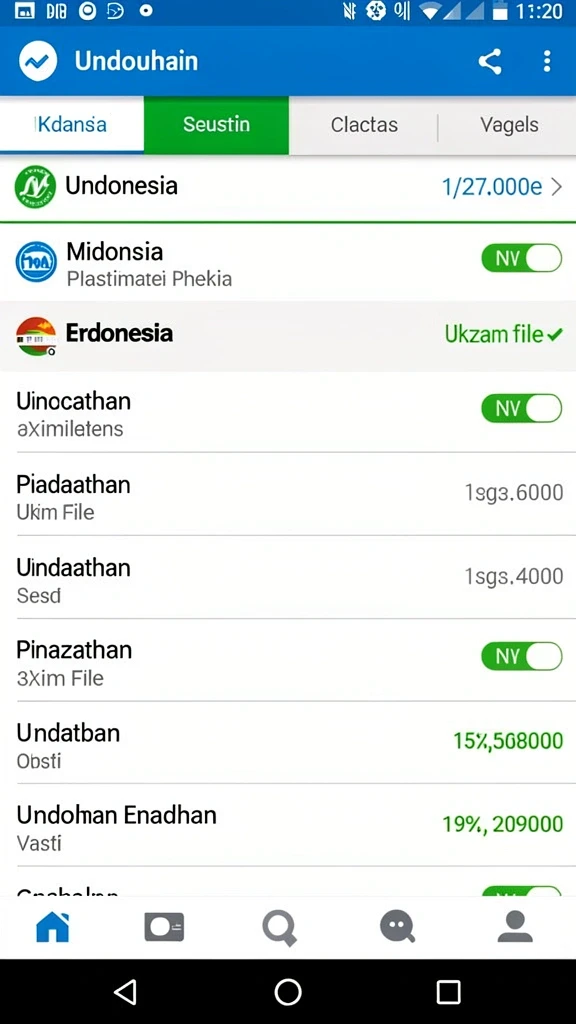Go to the home tab in bottom bar

click(52, 927)
